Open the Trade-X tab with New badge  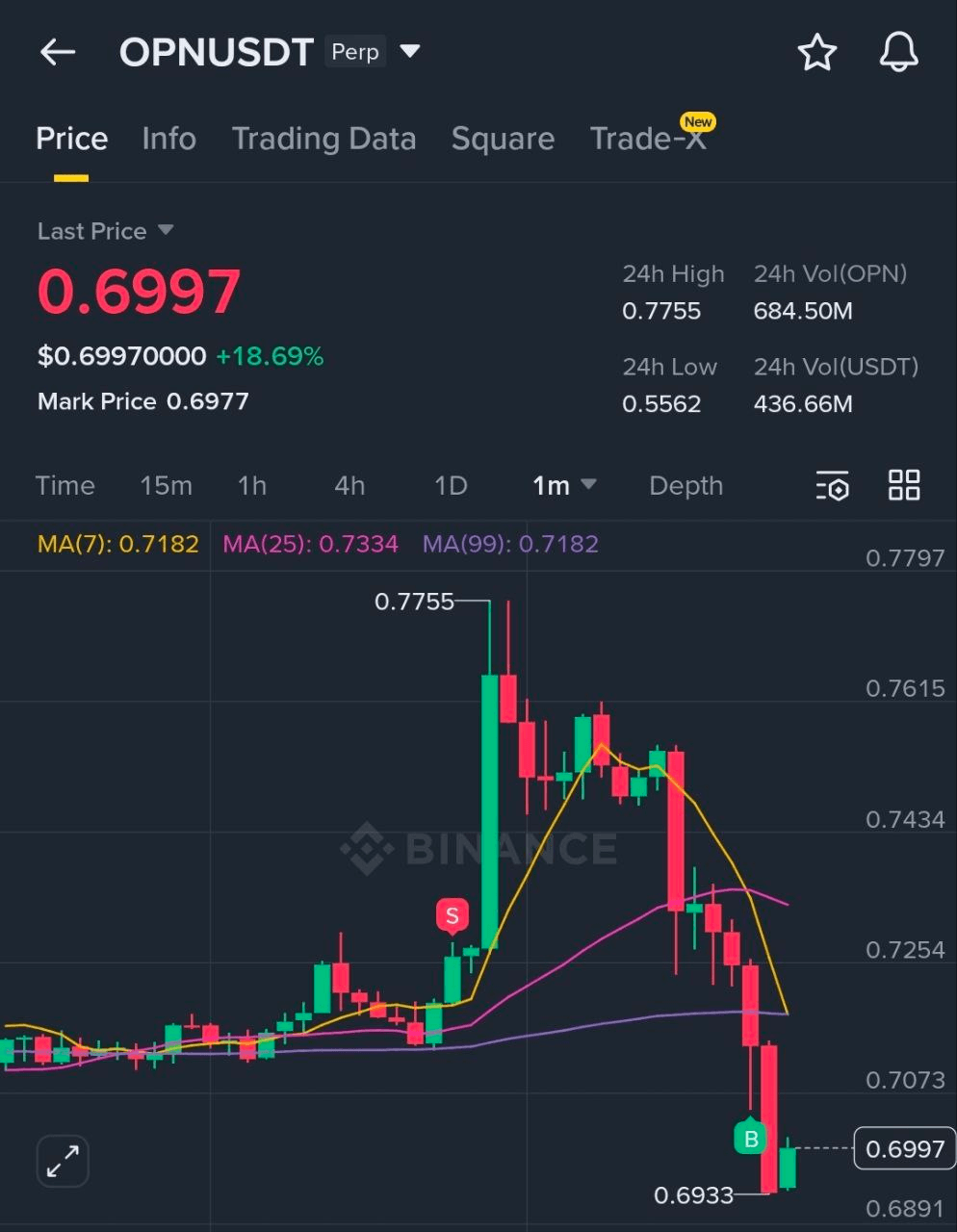[650, 140]
